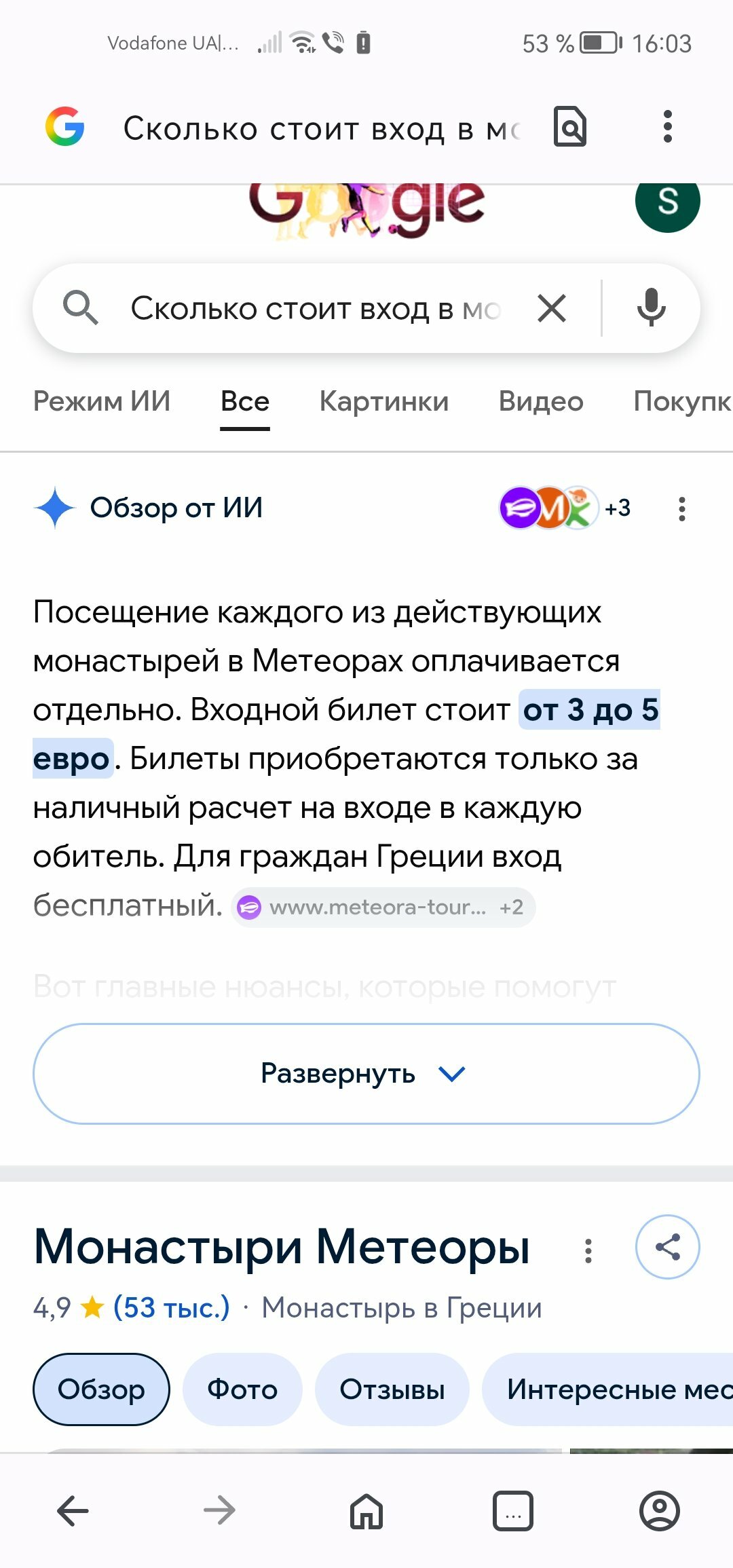
Task: Start voice search with the microphone
Action: coord(651,307)
